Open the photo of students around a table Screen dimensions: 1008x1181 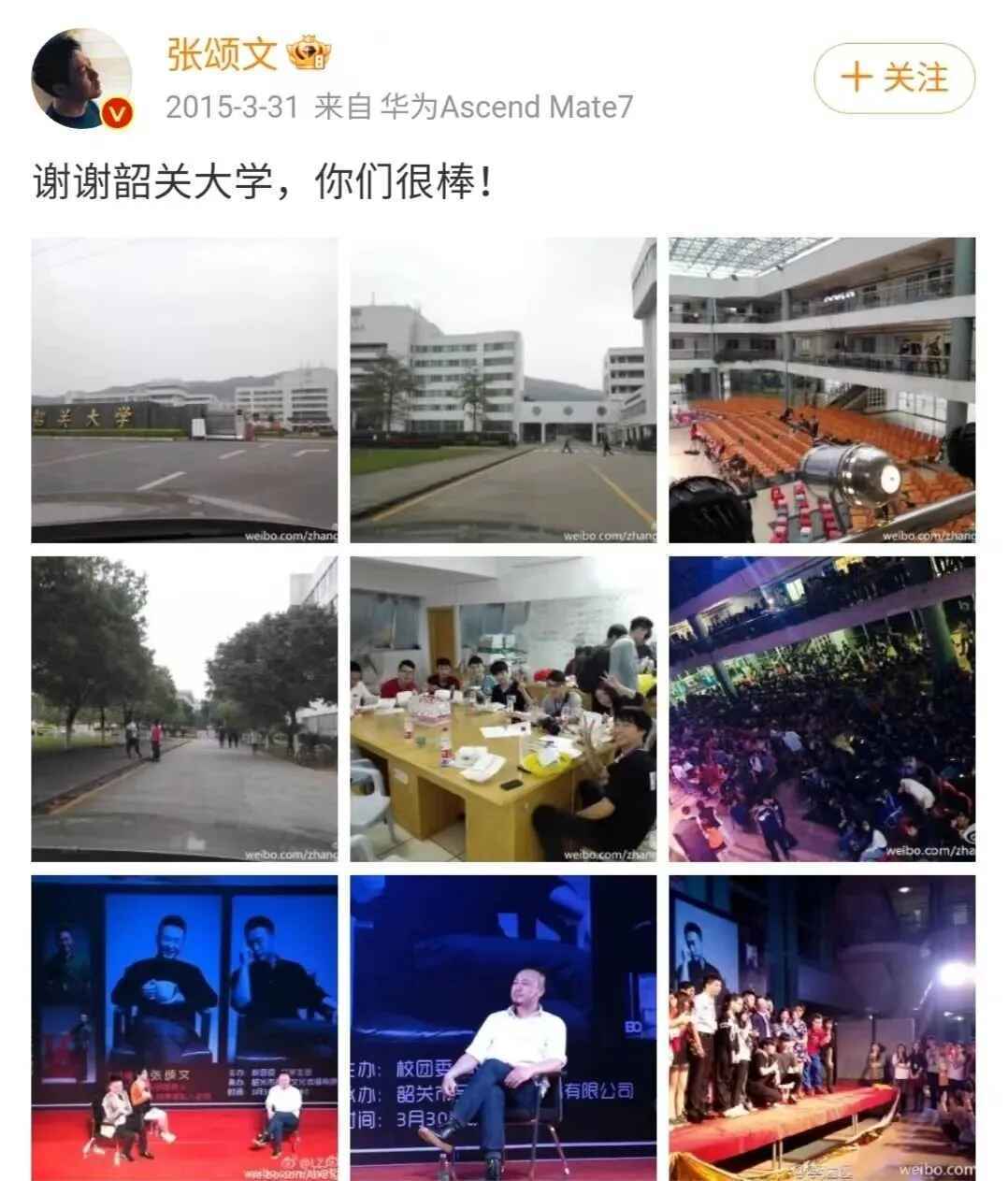click(x=503, y=709)
